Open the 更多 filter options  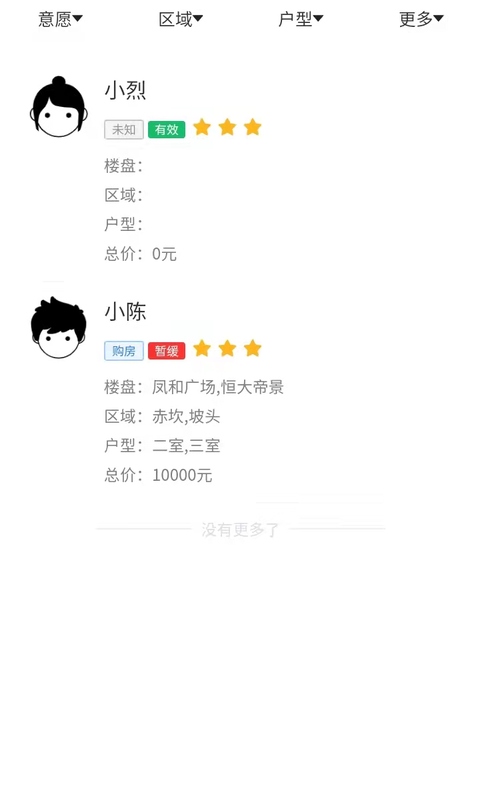(x=421, y=19)
